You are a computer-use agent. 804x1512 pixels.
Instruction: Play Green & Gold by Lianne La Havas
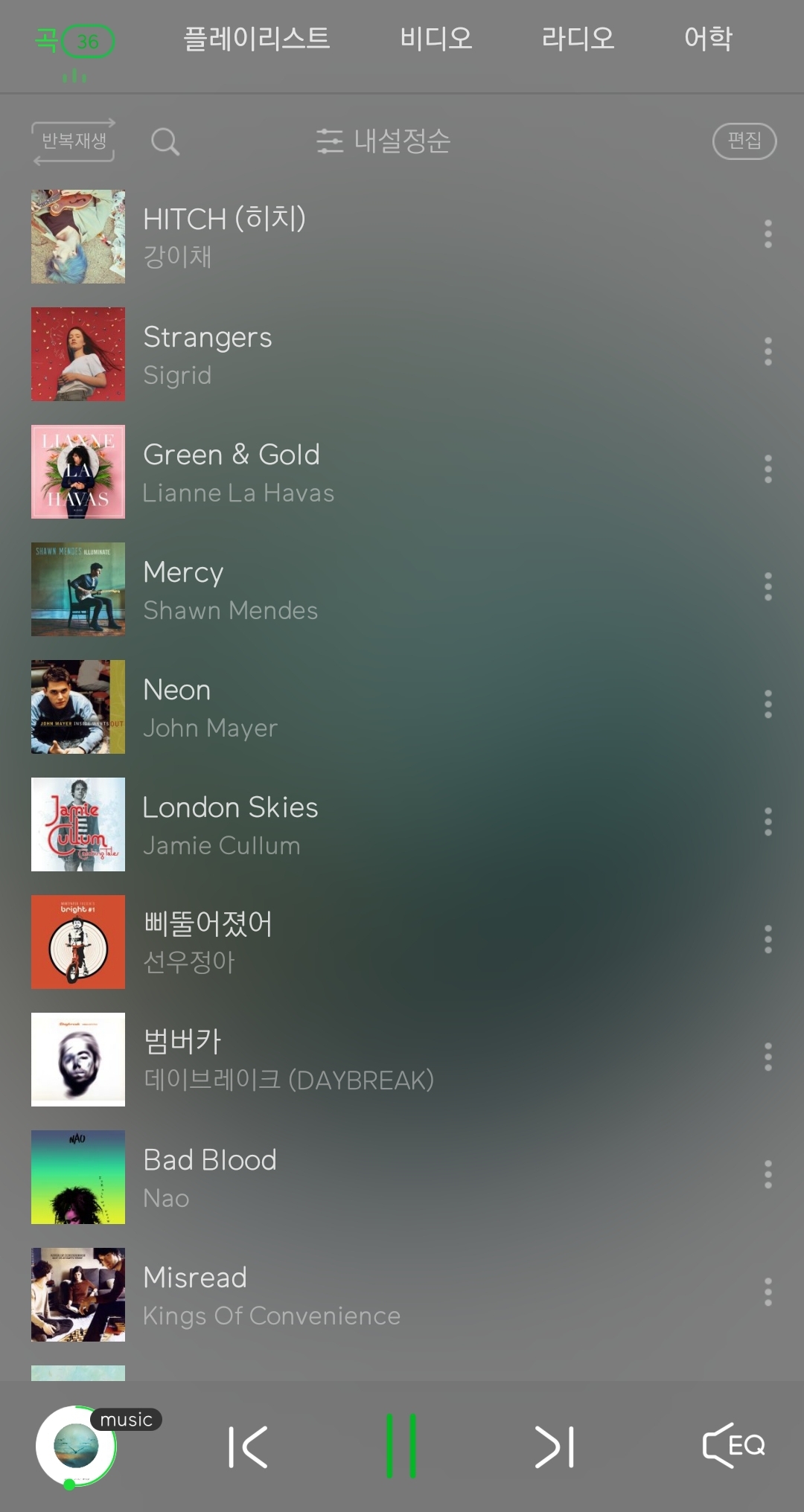[232, 472]
